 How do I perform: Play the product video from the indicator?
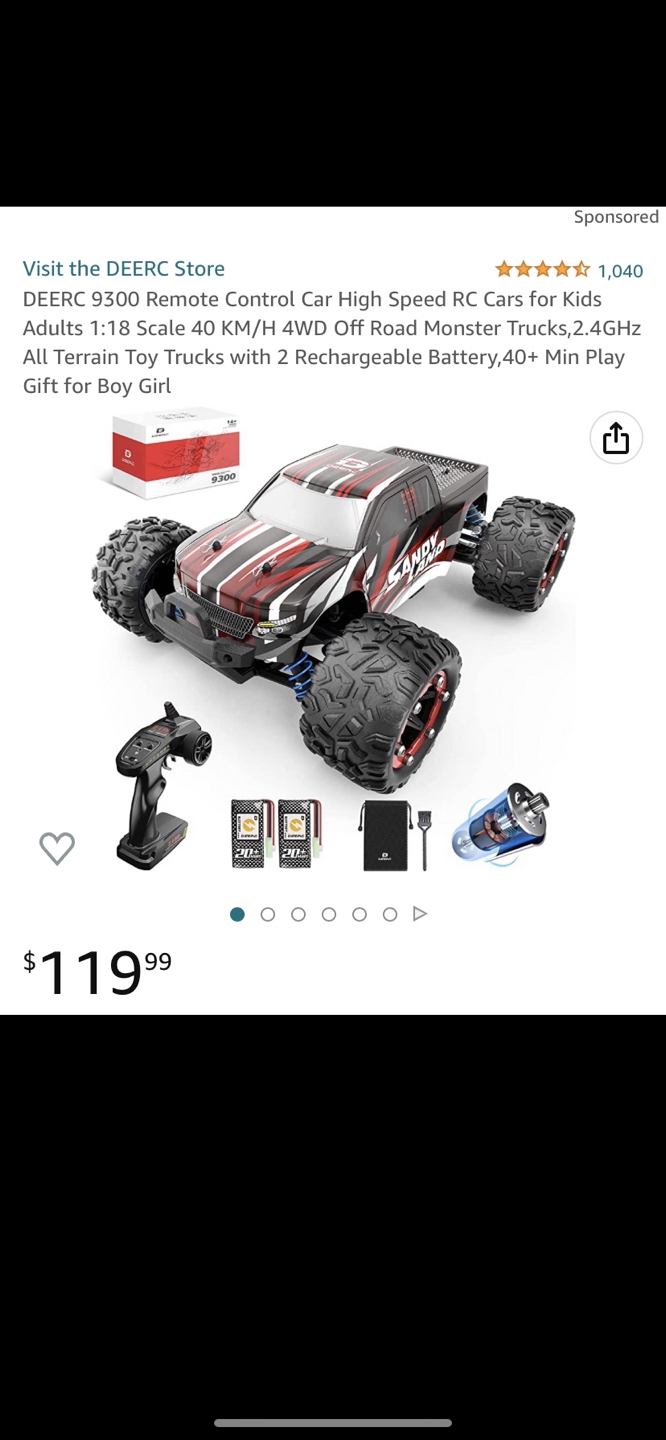(420, 914)
